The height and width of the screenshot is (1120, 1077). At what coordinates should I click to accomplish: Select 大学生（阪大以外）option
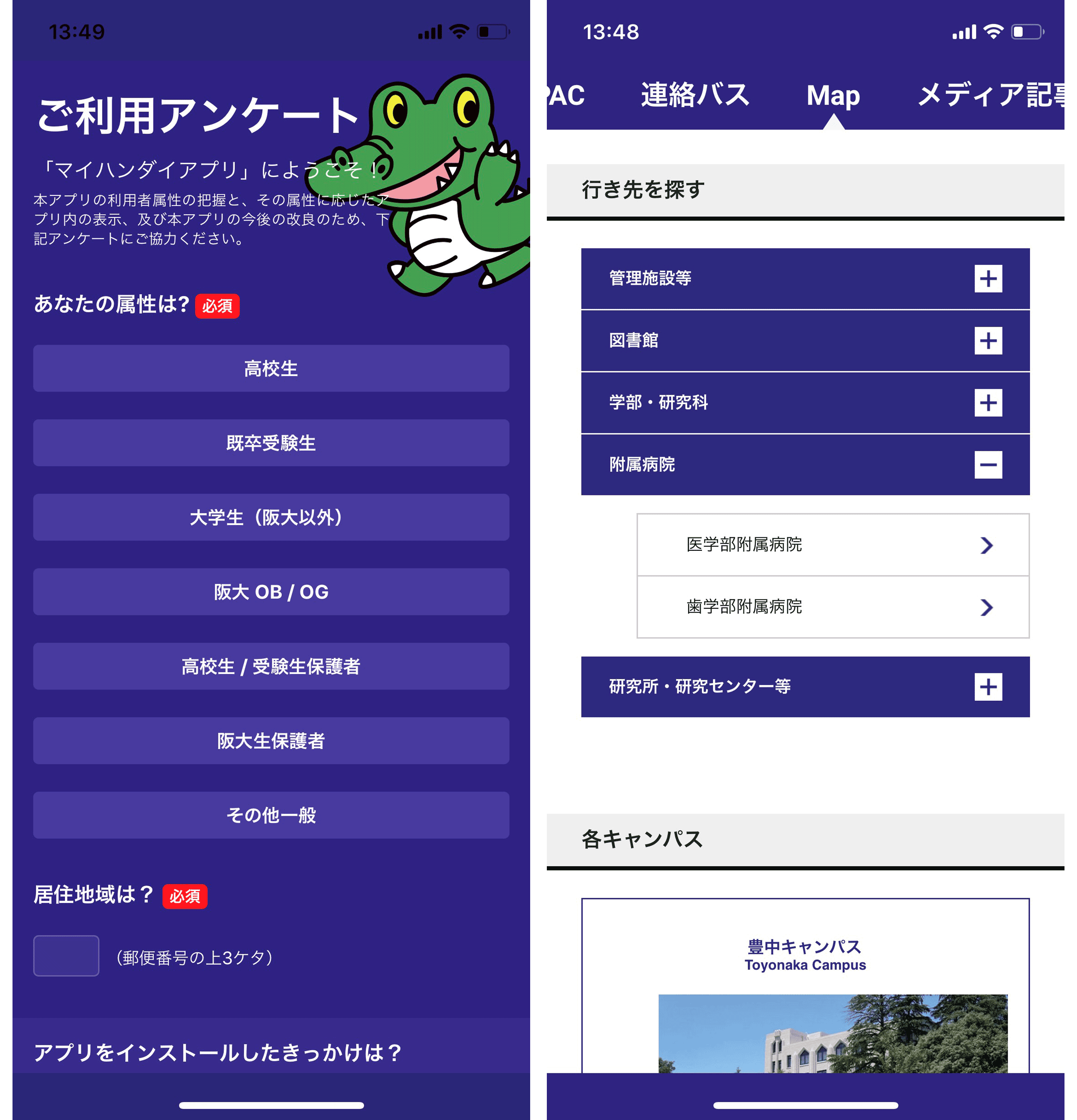coord(271,517)
